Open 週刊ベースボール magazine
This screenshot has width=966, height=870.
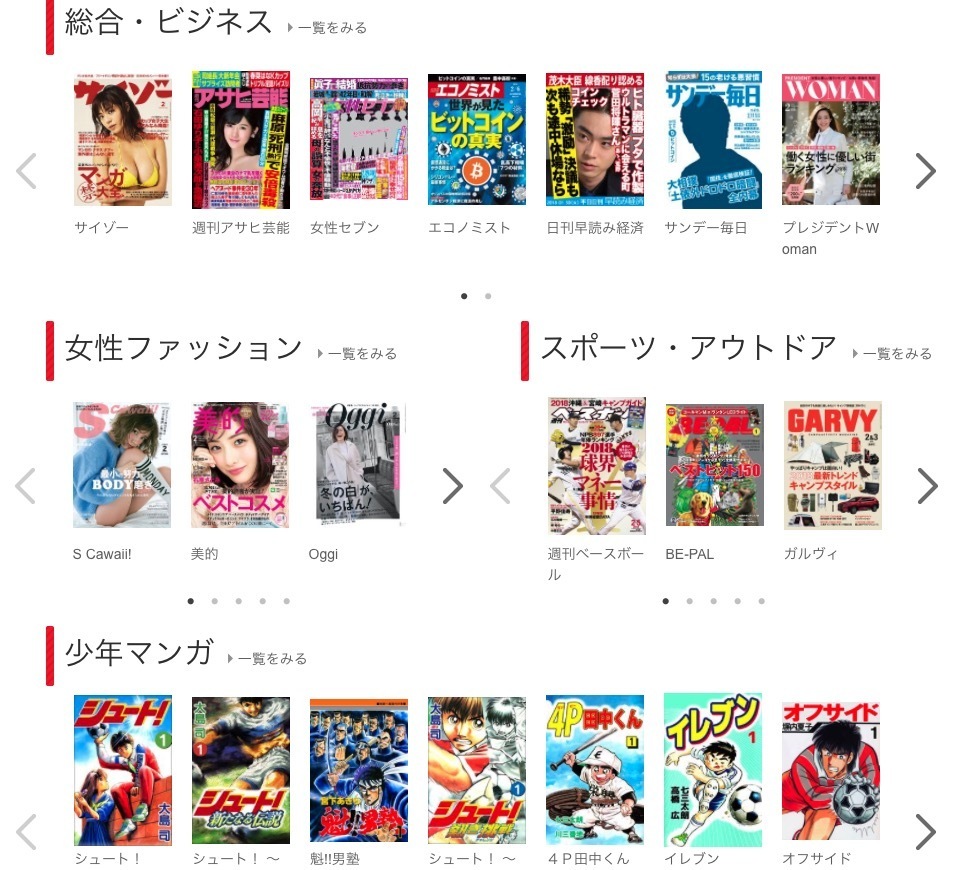coord(596,465)
